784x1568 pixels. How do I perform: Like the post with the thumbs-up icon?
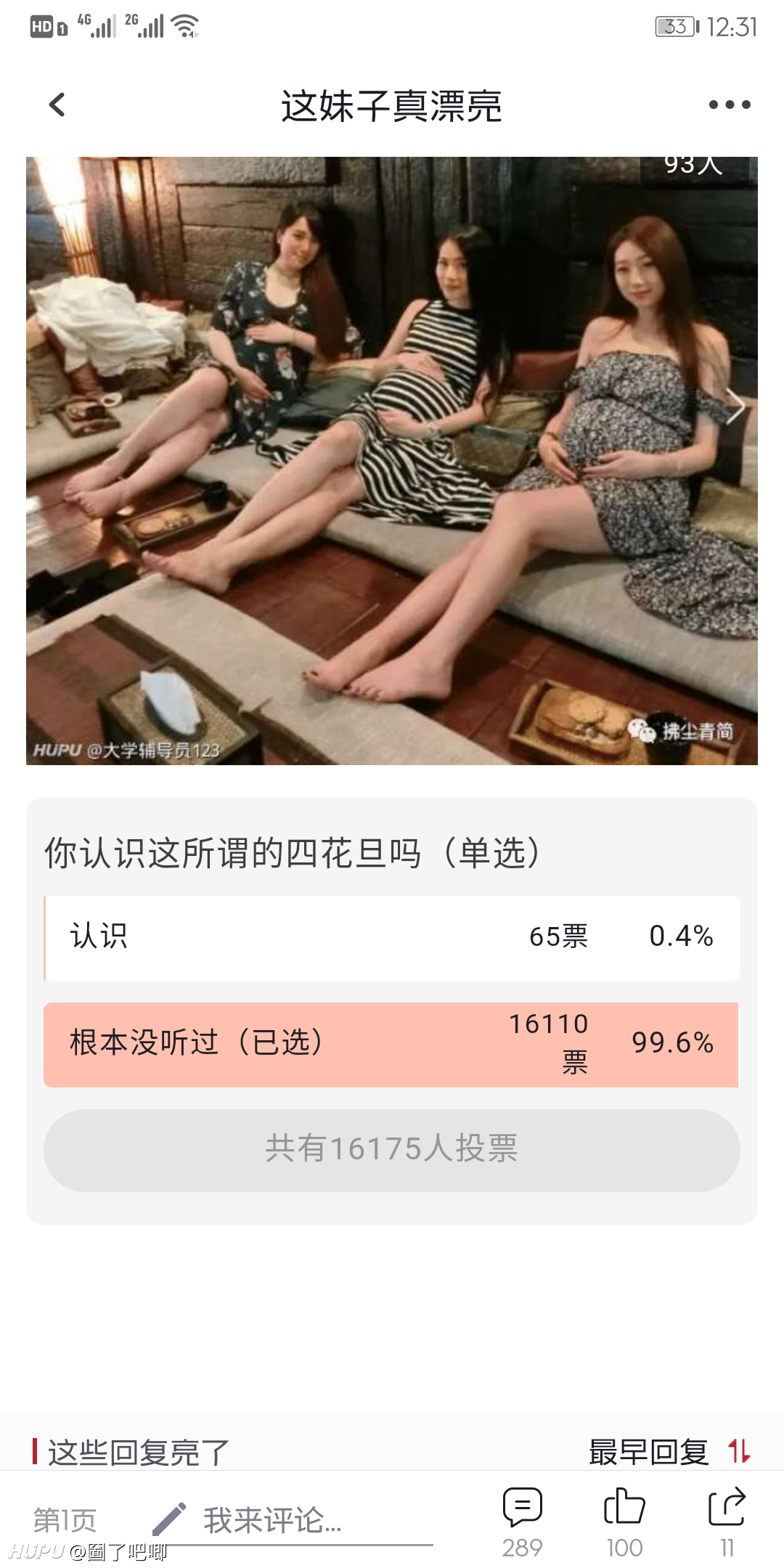coord(624,1522)
